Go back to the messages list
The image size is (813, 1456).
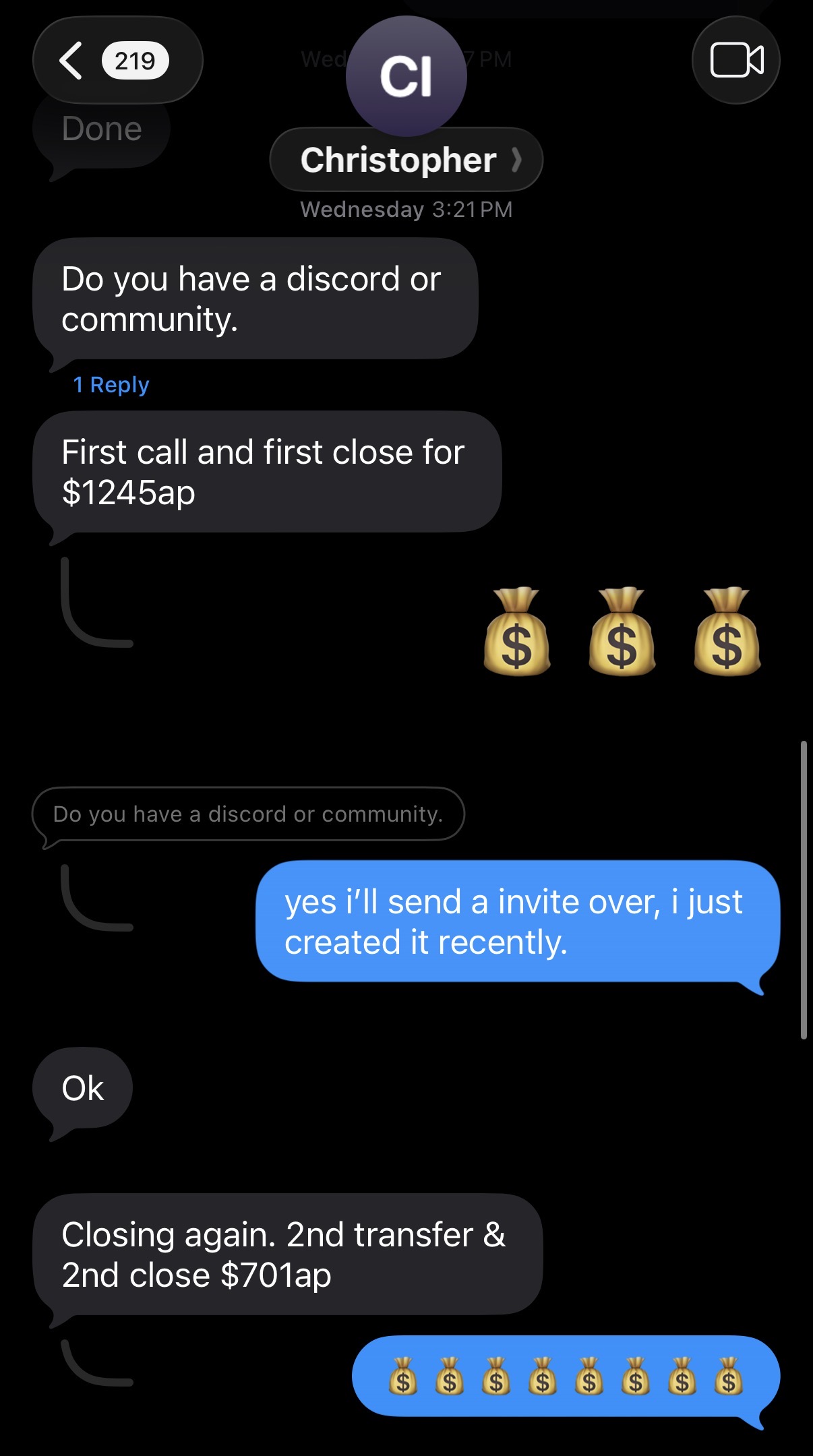coord(117,61)
